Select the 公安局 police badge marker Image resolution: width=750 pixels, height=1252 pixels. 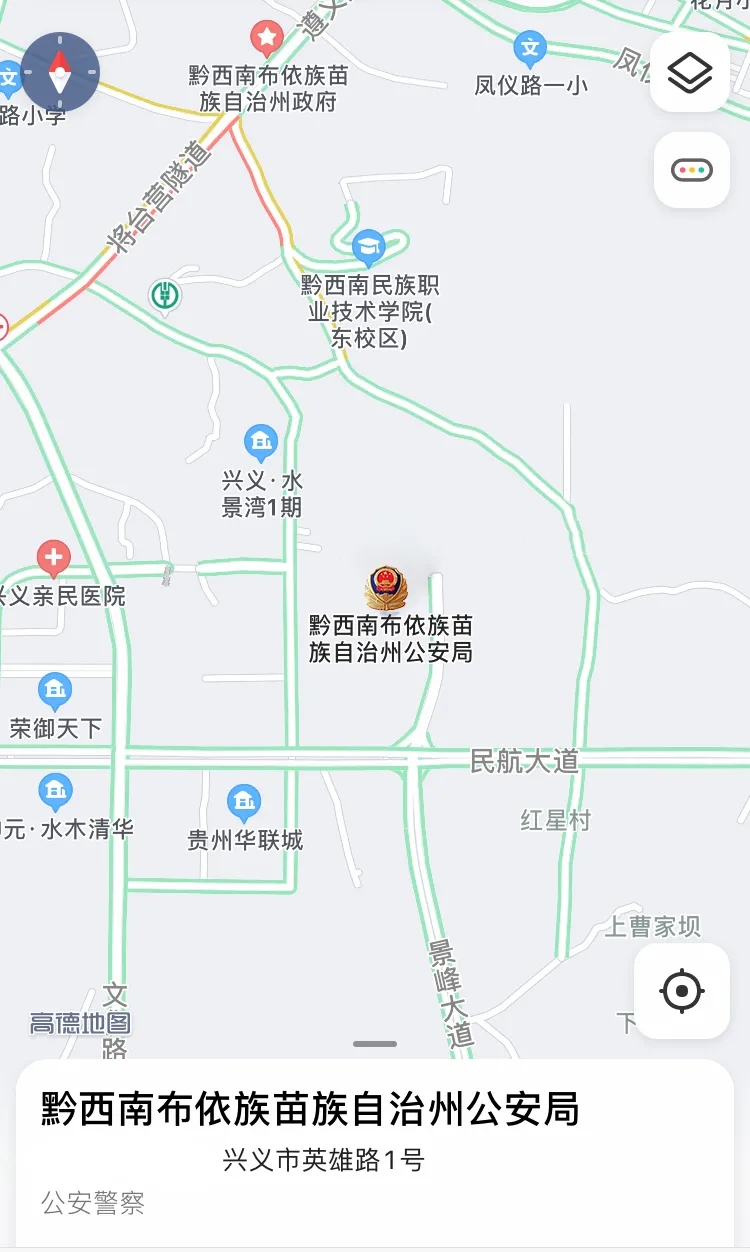pos(386,586)
